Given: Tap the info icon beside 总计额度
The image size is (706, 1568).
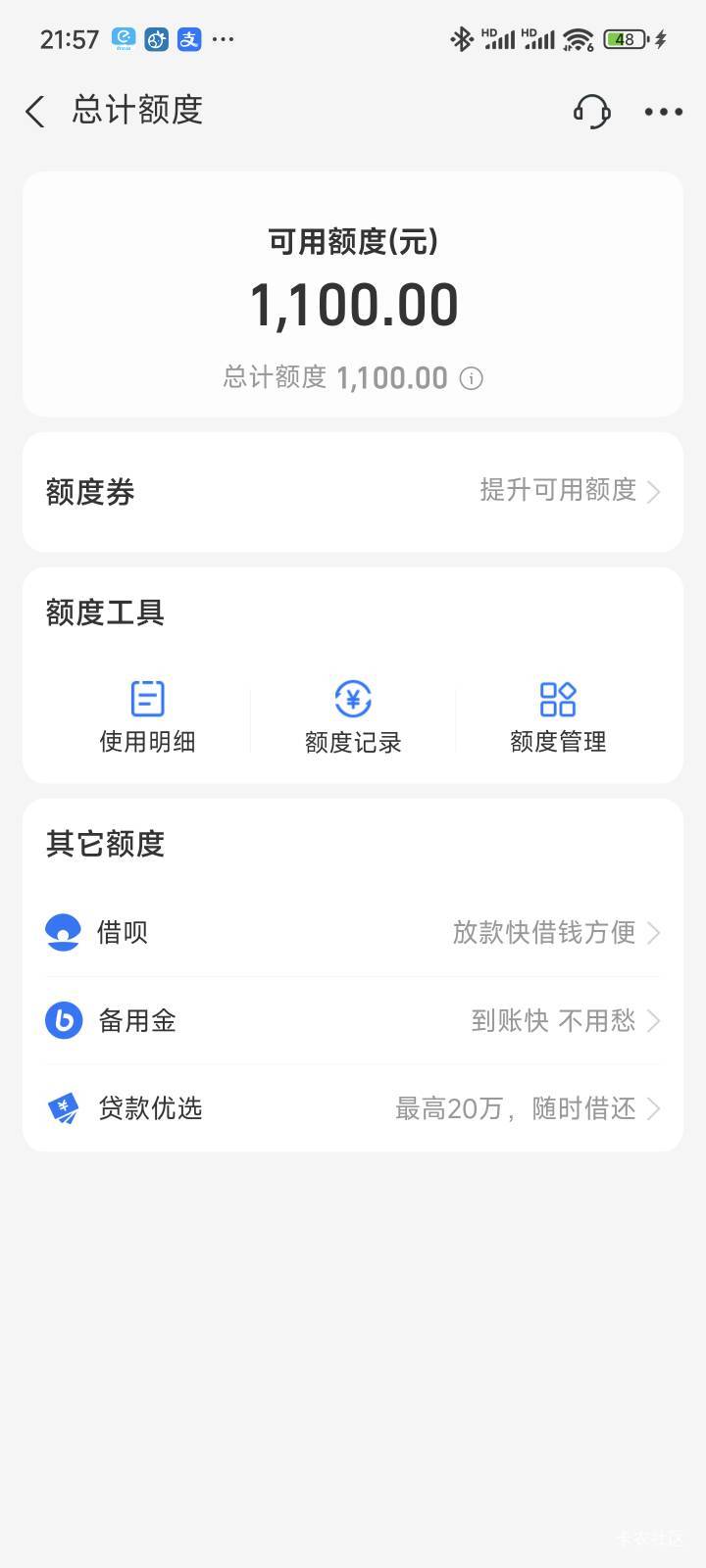Looking at the screenshot, I should (472, 378).
